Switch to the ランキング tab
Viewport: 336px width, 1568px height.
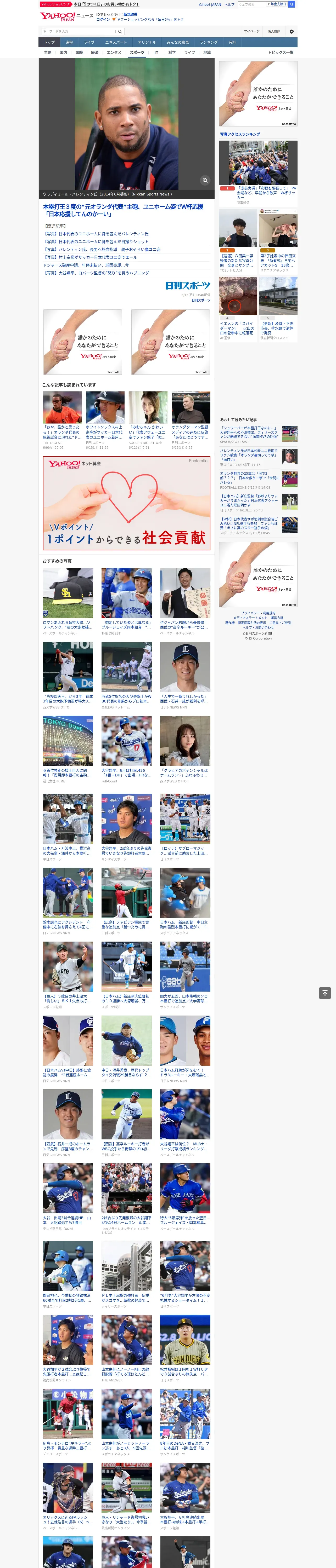pyautogui.click(x=209, y=43)
